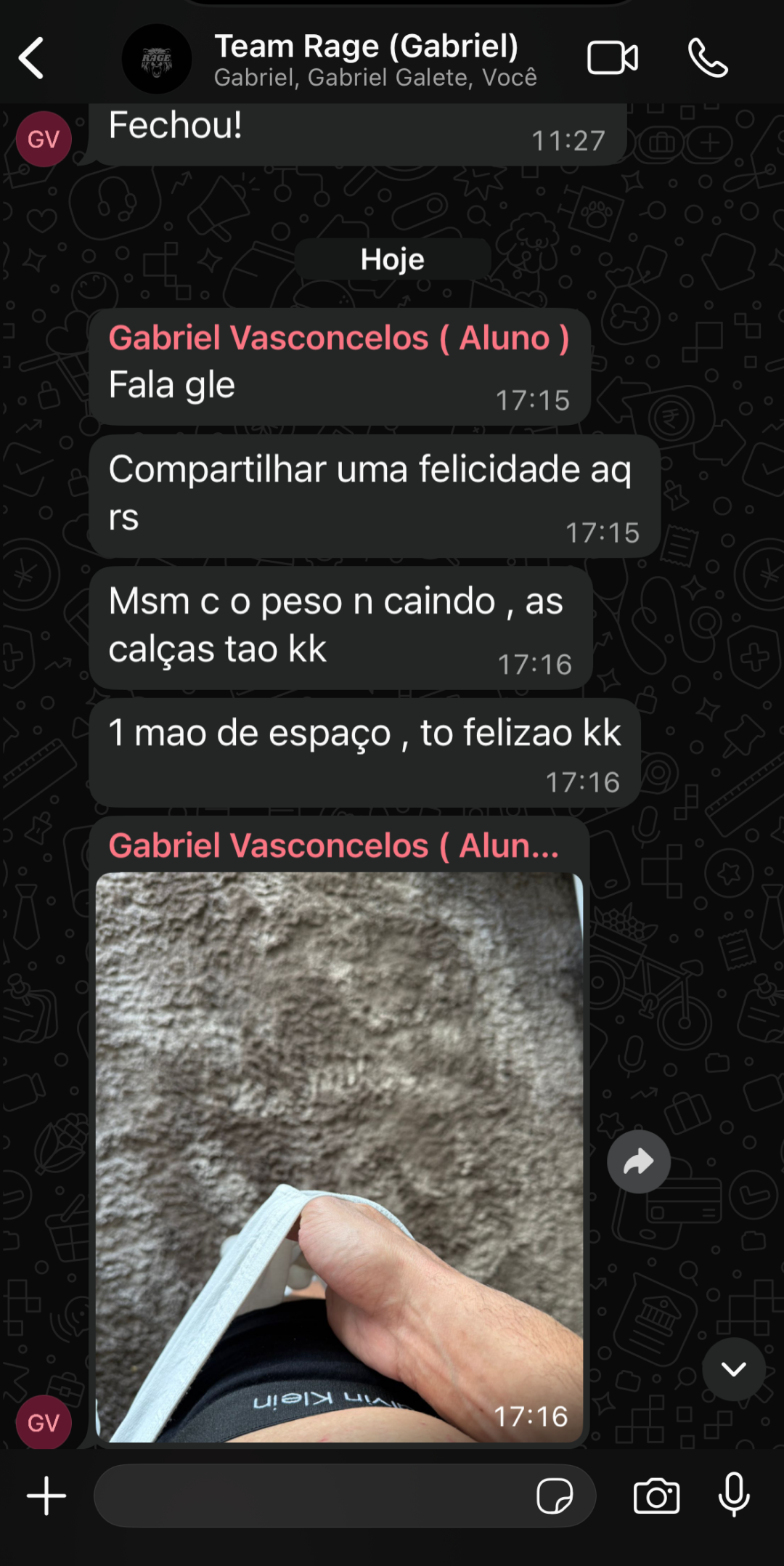Open the photo sent at 17:16
Screen dimensions: 784x1566
pyautogui.click(x=339, y=1156)
